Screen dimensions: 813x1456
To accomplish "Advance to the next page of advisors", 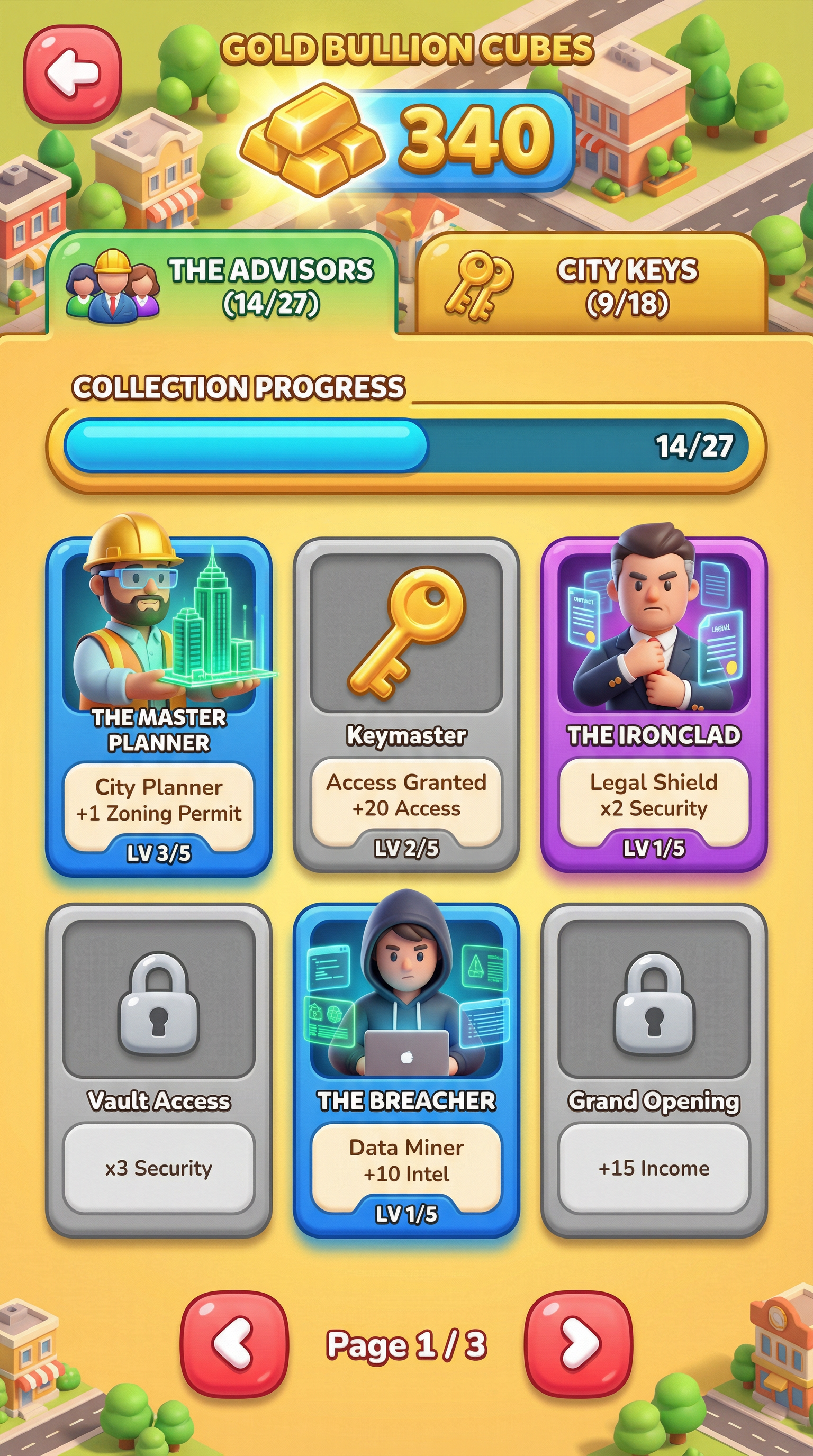I will tap(578, 1344).
